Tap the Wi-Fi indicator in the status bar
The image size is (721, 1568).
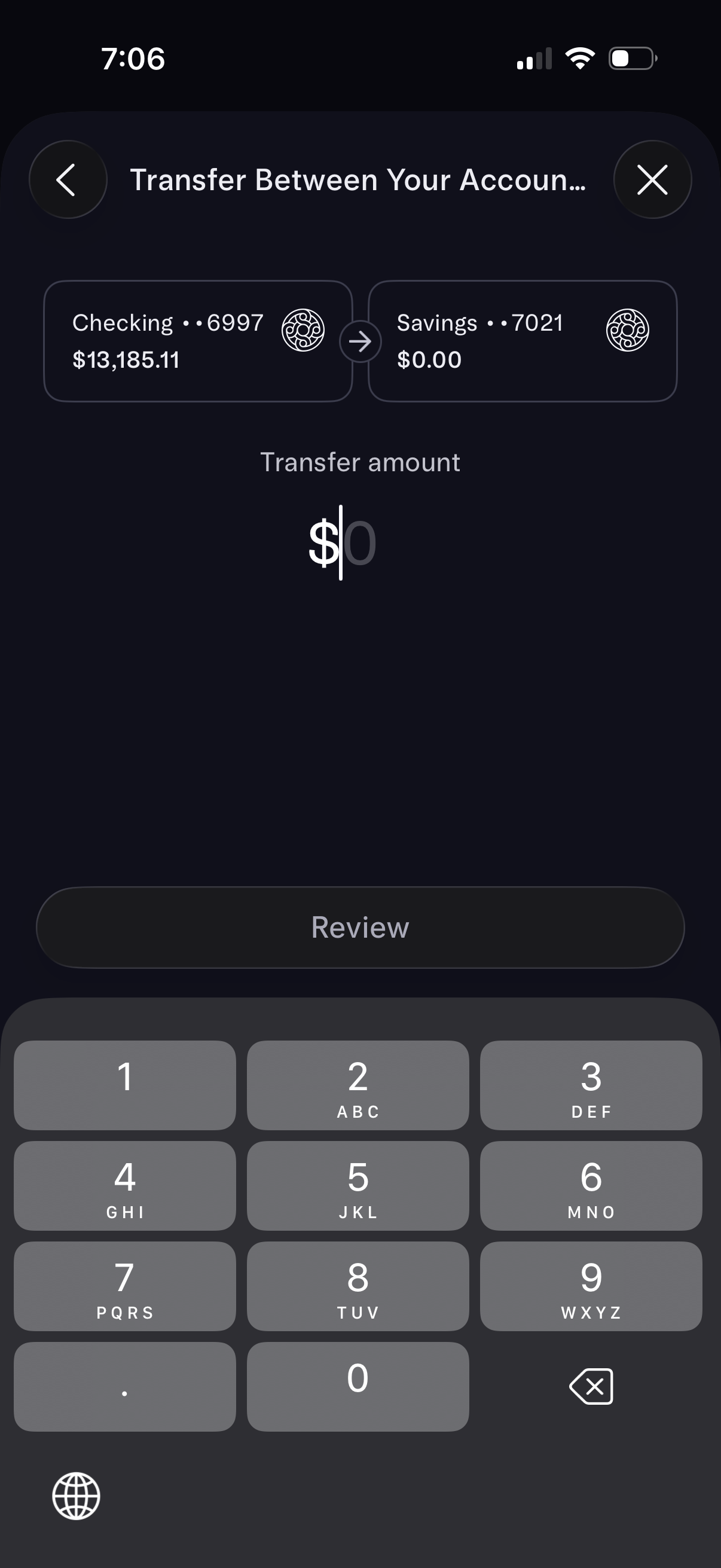tap(580, 58)
